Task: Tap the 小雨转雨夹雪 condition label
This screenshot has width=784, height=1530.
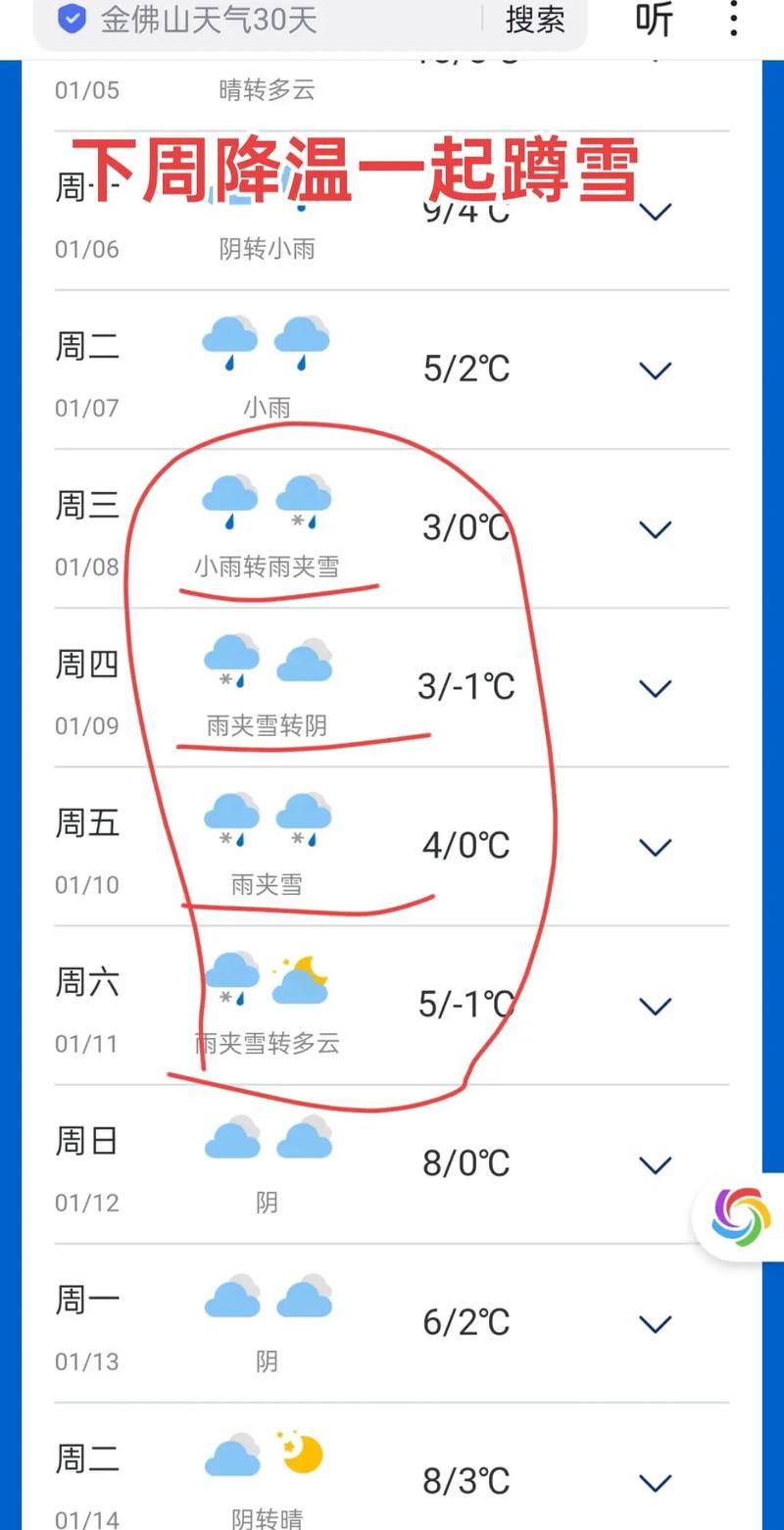Action: point(267,567)
